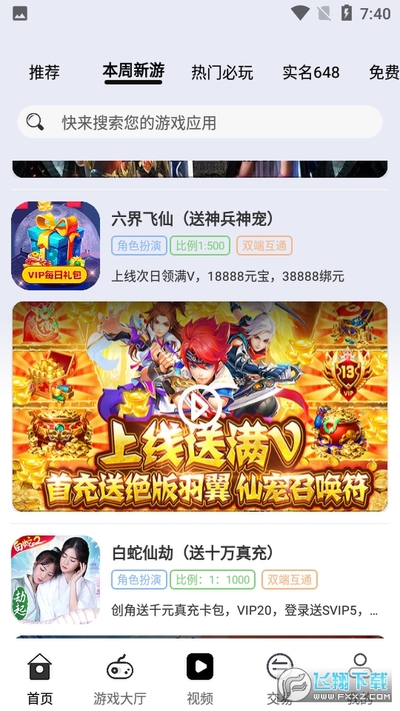Open the 实名648 tab
This screenshot has height=711, width=400.
311,73
